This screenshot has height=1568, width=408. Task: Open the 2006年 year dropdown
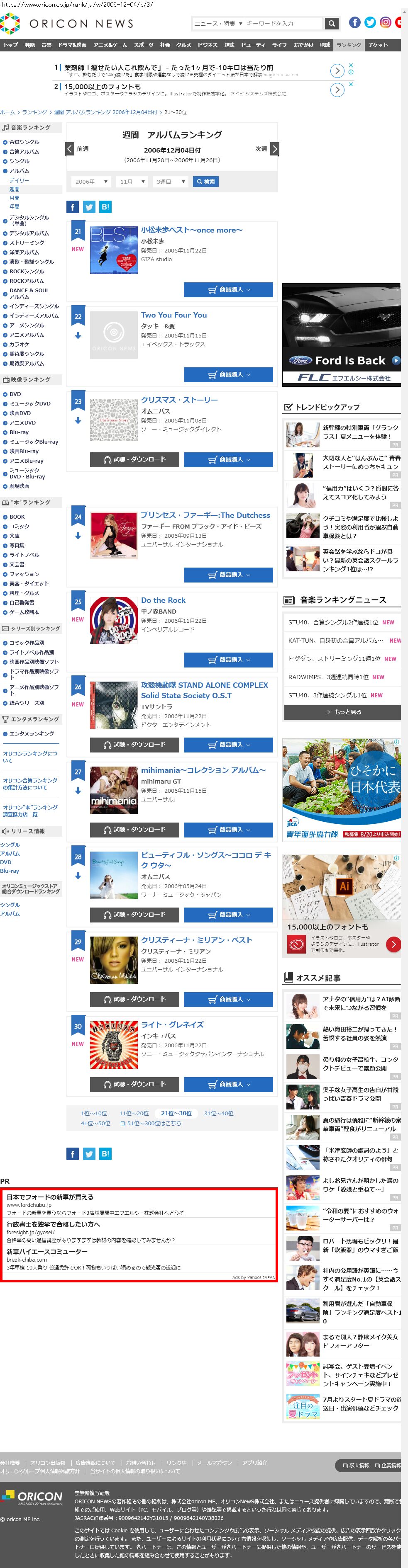pyautogui.click(x=91, y=182)
